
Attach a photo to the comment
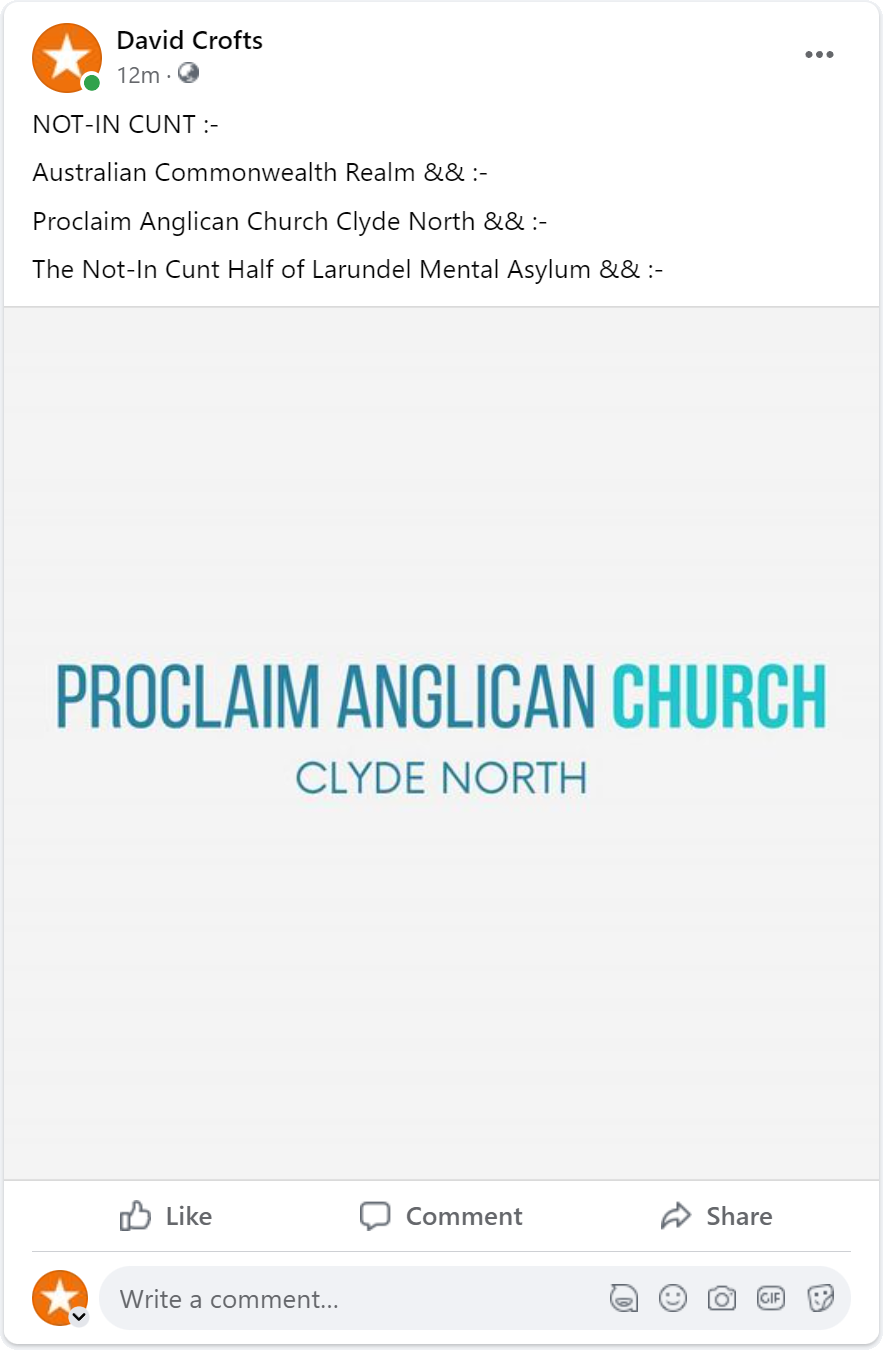pos(722,1299)
